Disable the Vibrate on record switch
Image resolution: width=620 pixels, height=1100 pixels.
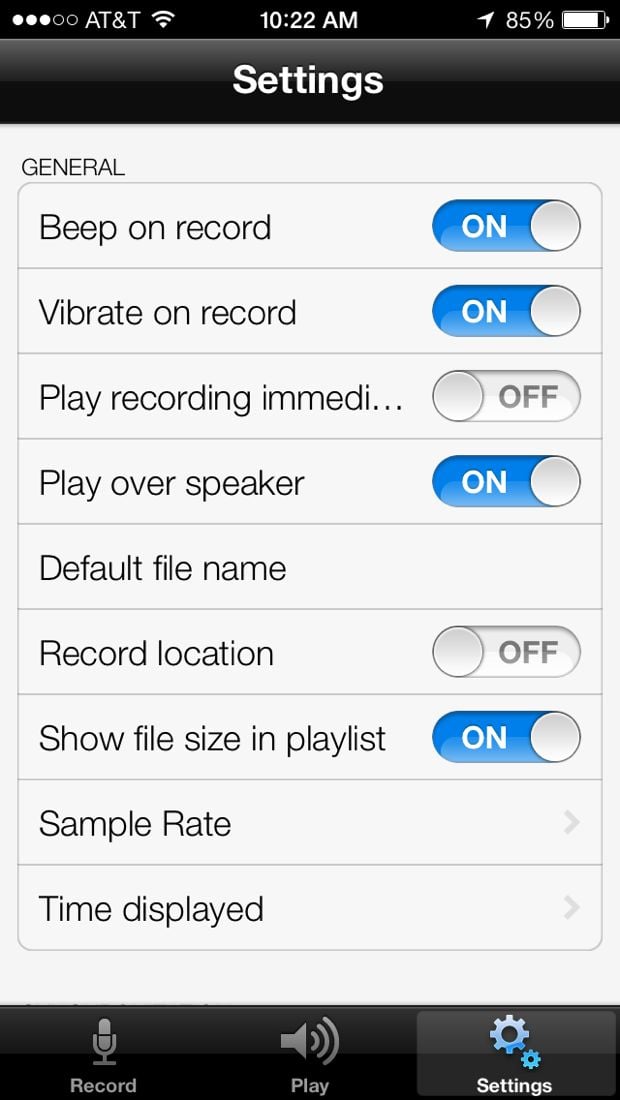(506, 311)
